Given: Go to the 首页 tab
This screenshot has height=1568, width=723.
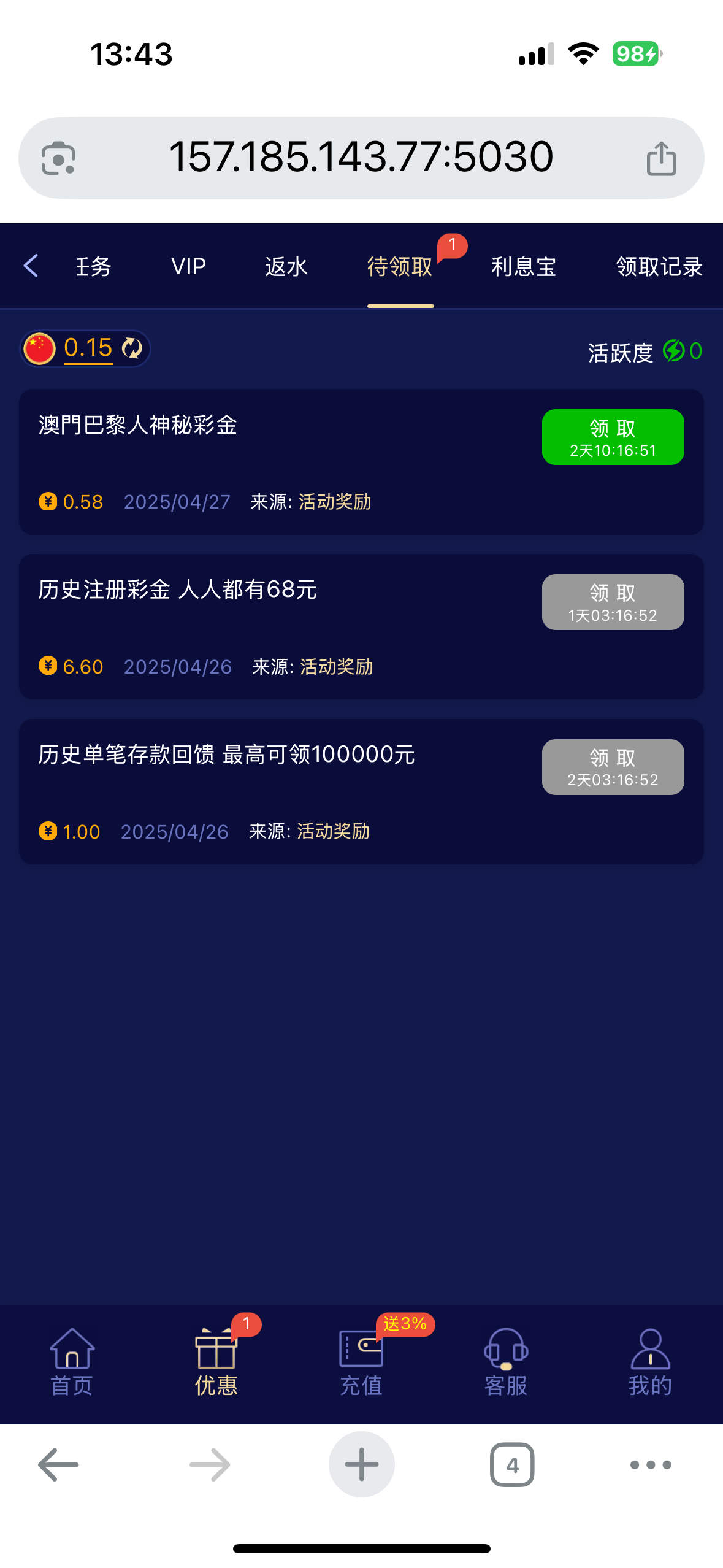Looking at the screenshot, I should tap(72, 1363).
